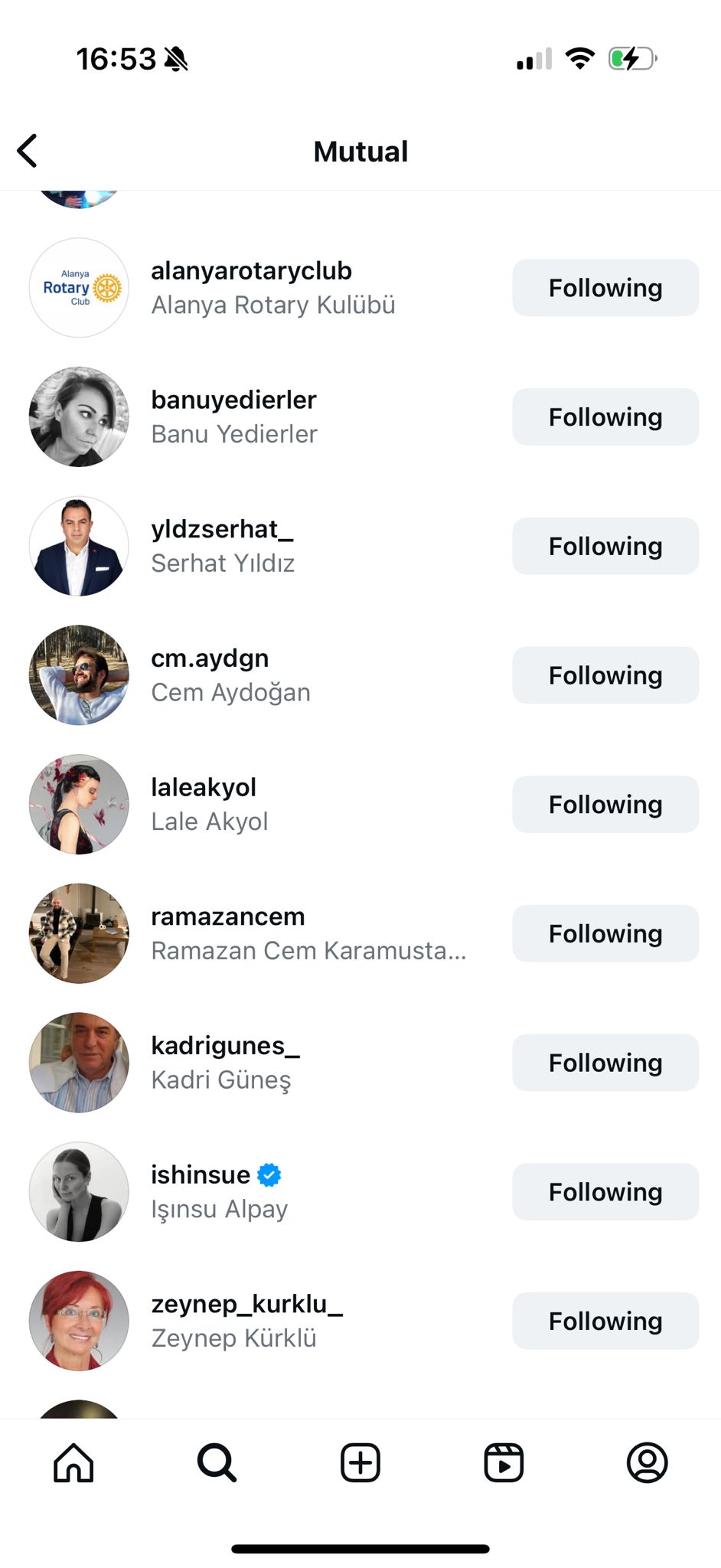This screenshot has height=1568, width=721.
Task: Tap Following button for alanyarotaryclub
Action: [605, 288]
